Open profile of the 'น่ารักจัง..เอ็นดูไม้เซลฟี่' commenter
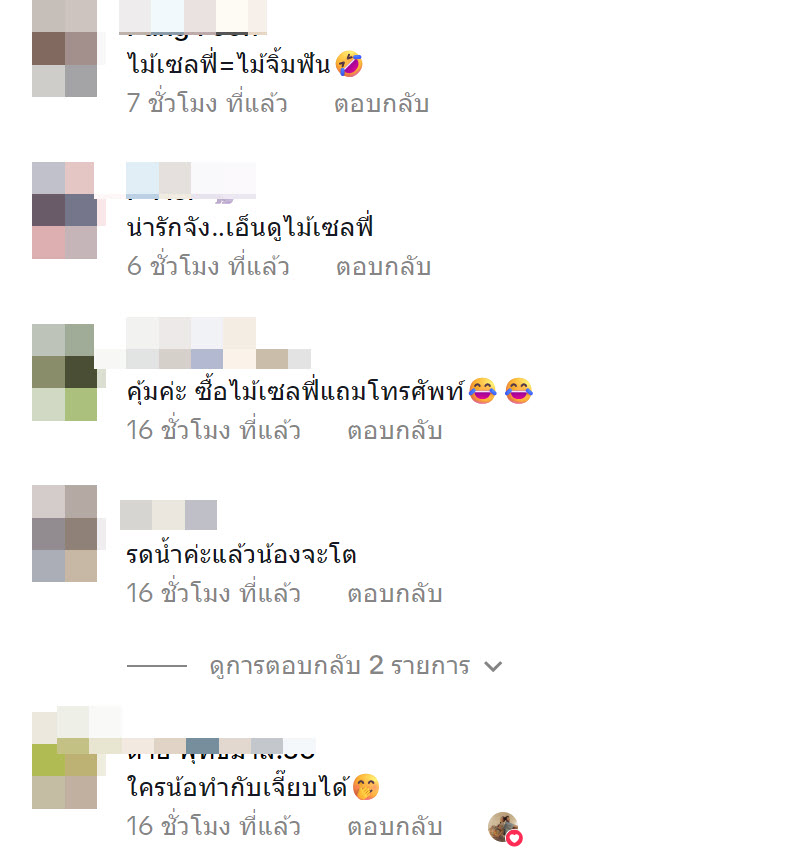The width and height of the screenshot is (786, 862). click(x=64, y=210)
